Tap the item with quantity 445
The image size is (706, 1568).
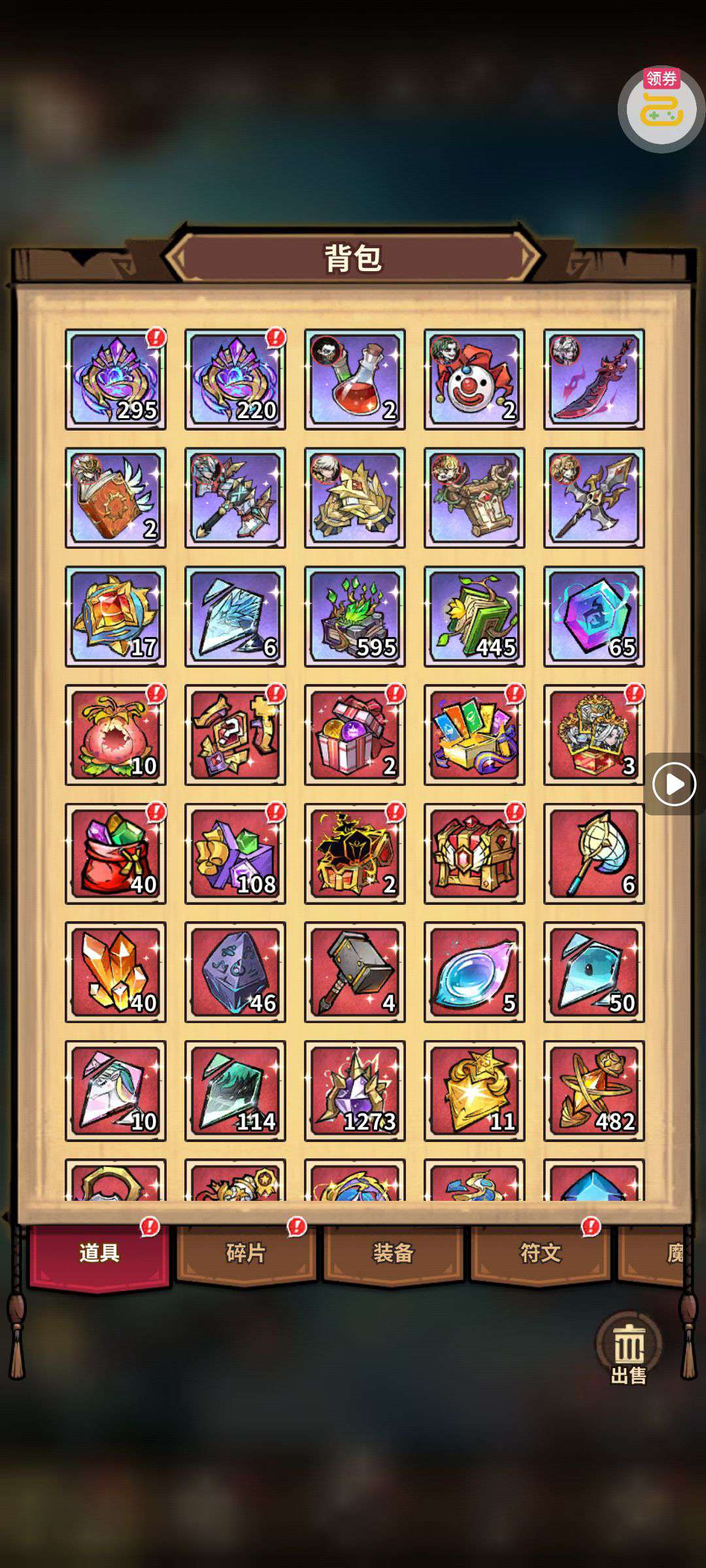coord(475,616)
